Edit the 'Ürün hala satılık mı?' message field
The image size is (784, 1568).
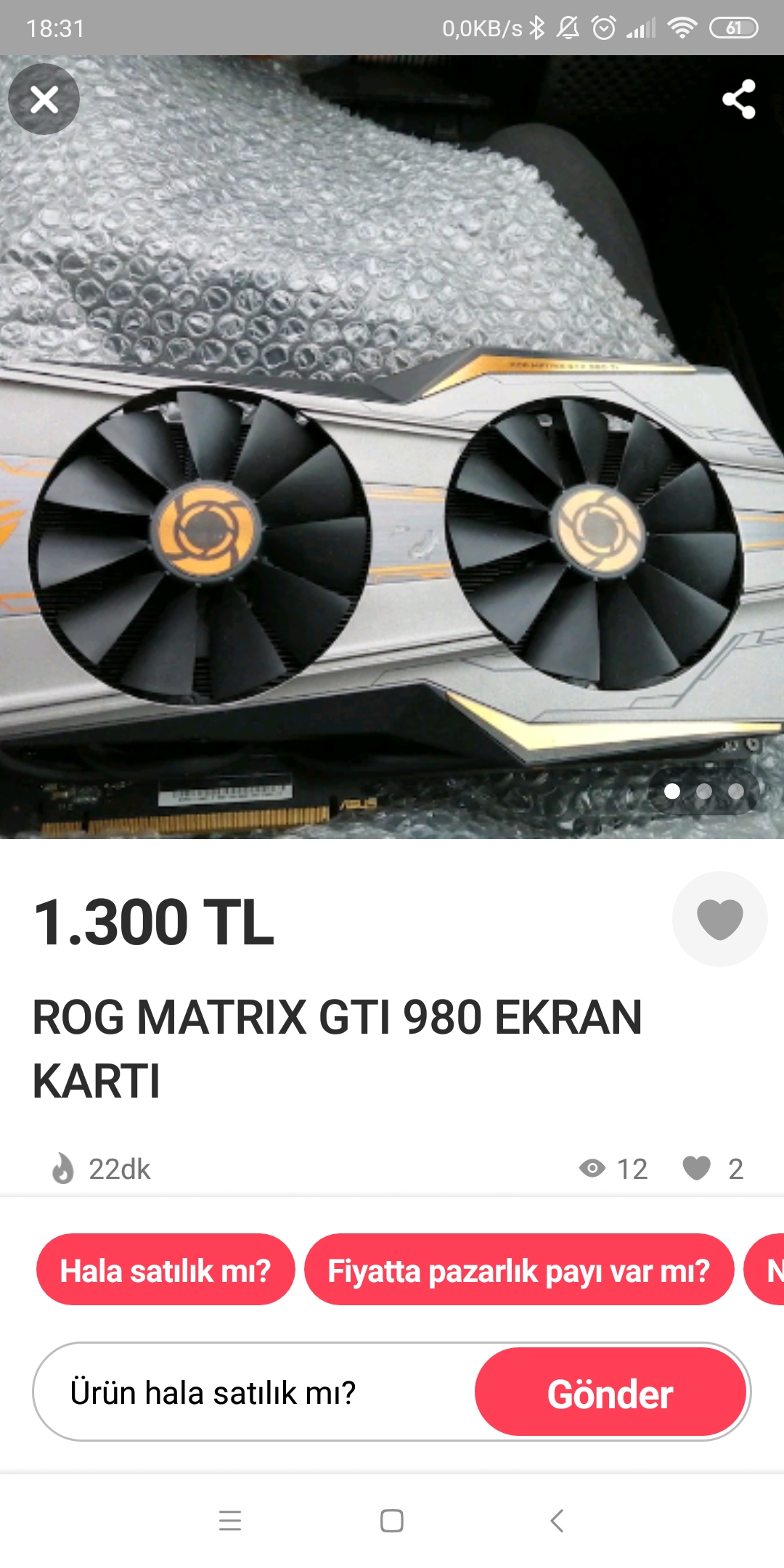pos(254,1392)
